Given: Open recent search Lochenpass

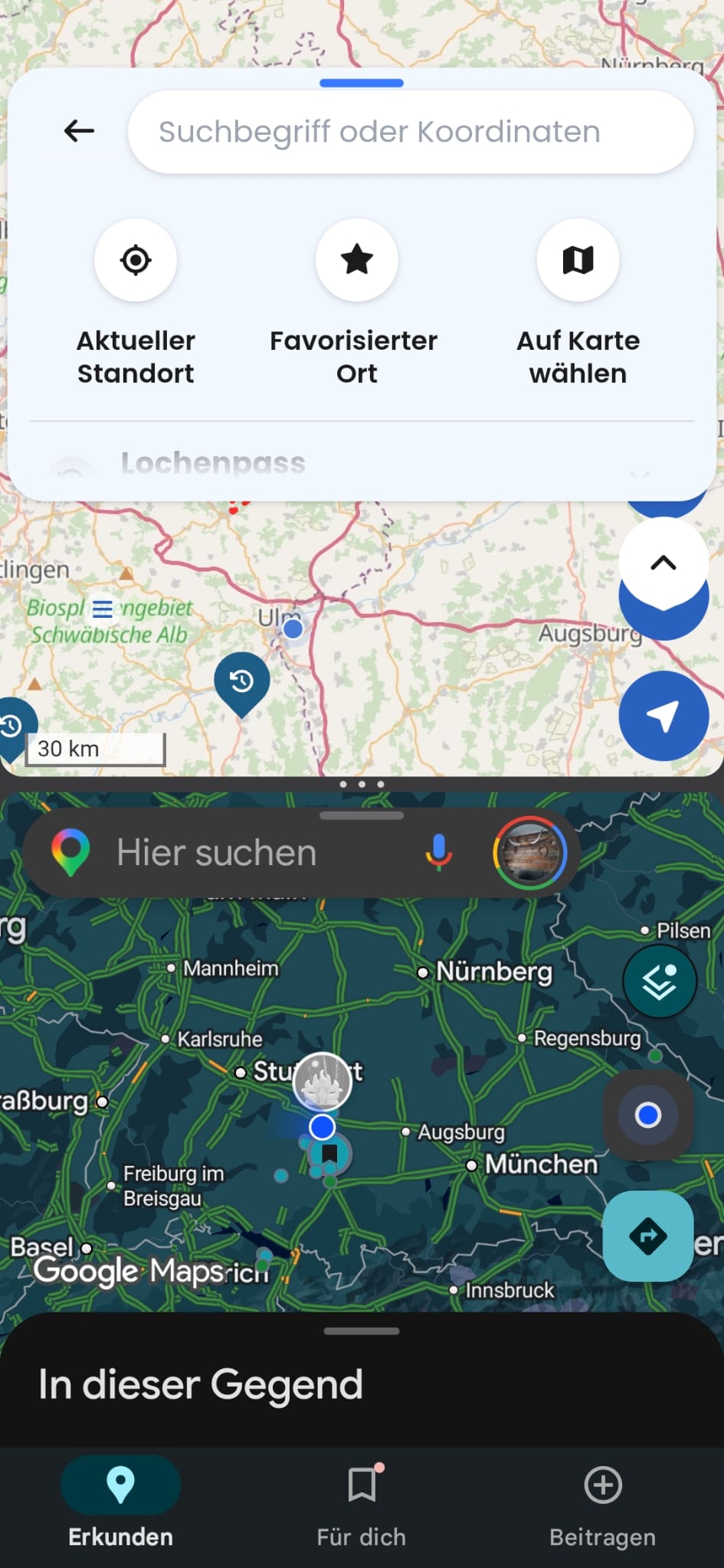Looking at the screenshot, I should point(213,463).
